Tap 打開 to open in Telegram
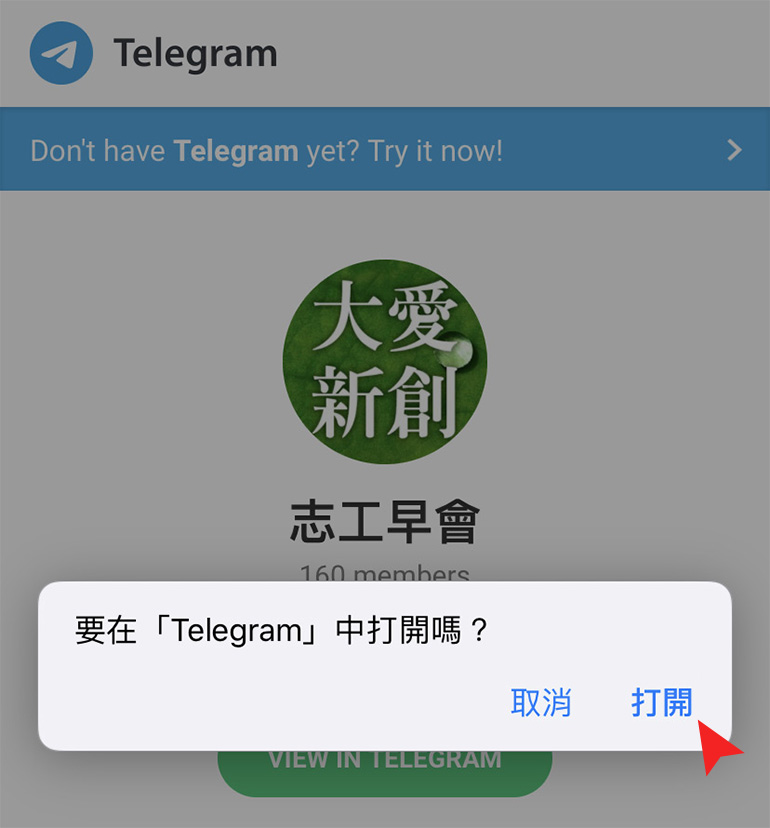 [x=661, y=702]
